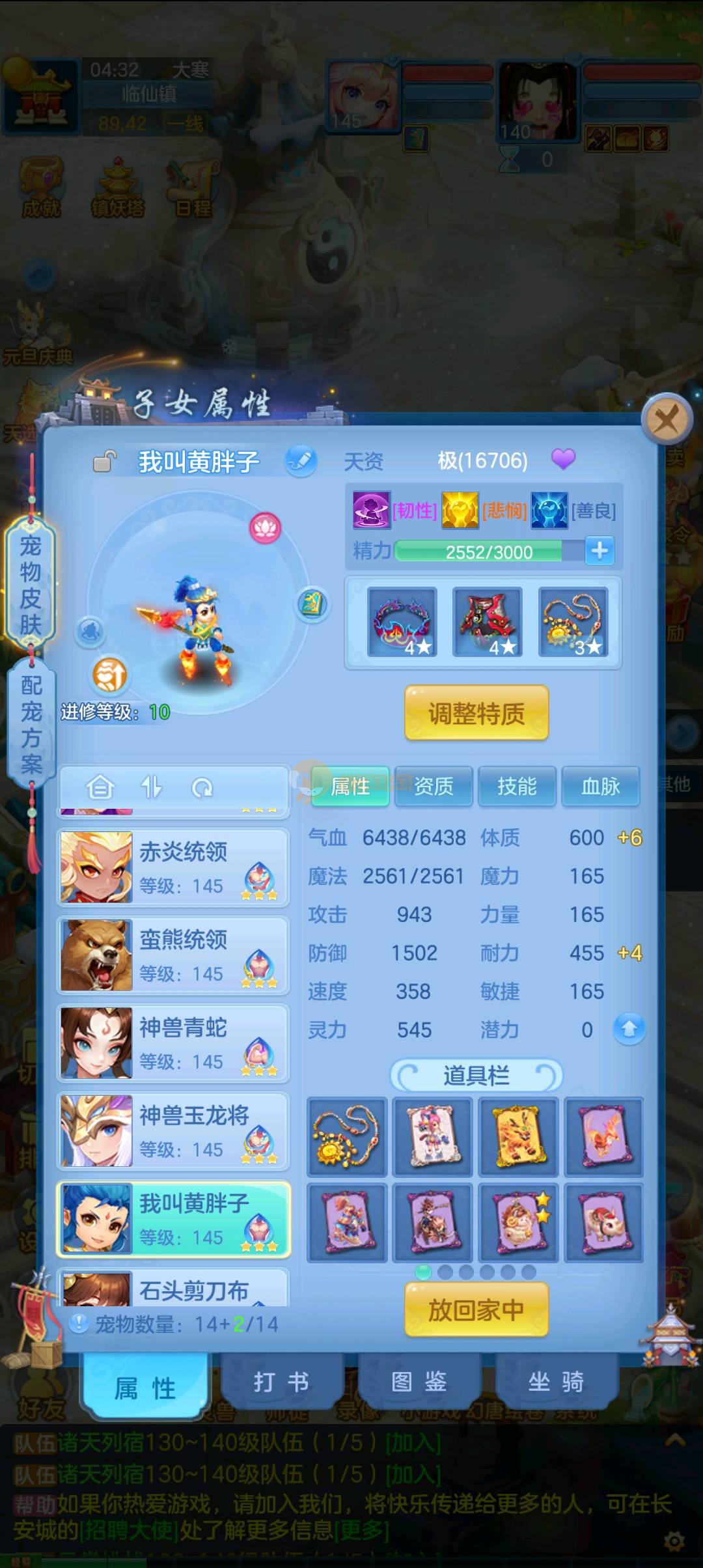703x1568 pixels.
Task: Tap the blue arrow next to 潜力
Action: [629, 1029]
